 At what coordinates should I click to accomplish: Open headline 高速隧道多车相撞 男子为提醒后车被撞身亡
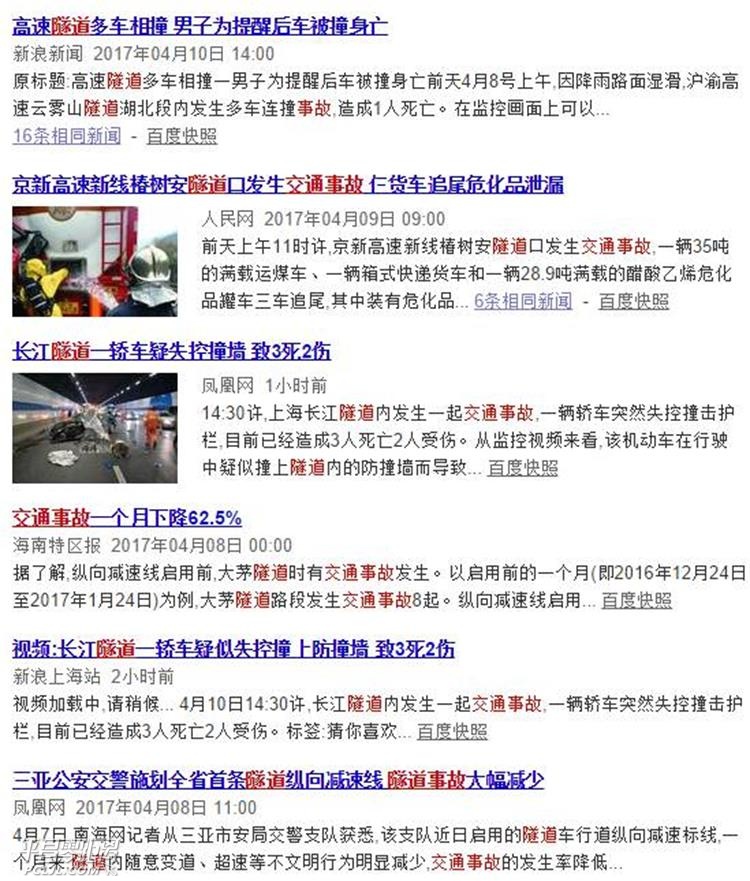pos(200,25)
